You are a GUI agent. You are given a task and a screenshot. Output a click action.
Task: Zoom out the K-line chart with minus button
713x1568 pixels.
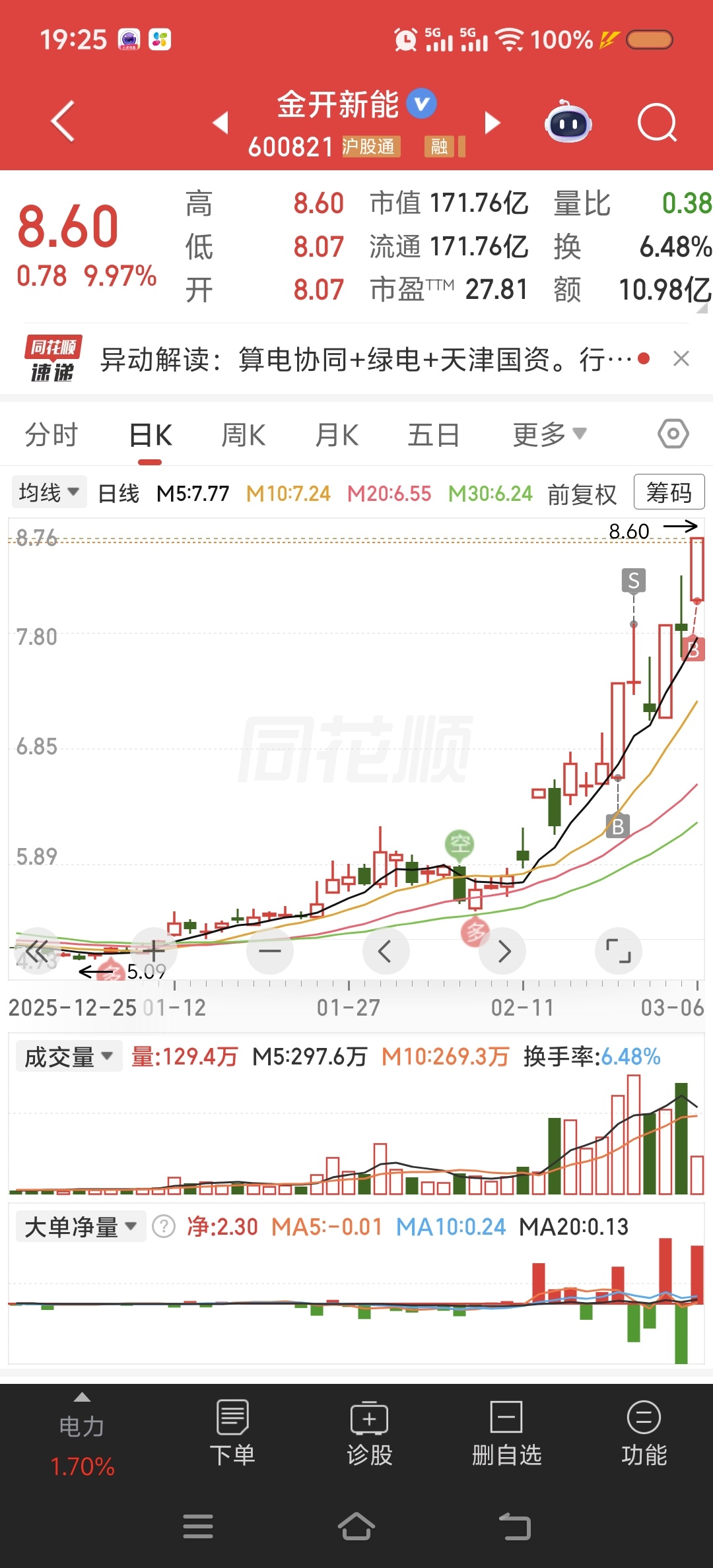269,951
